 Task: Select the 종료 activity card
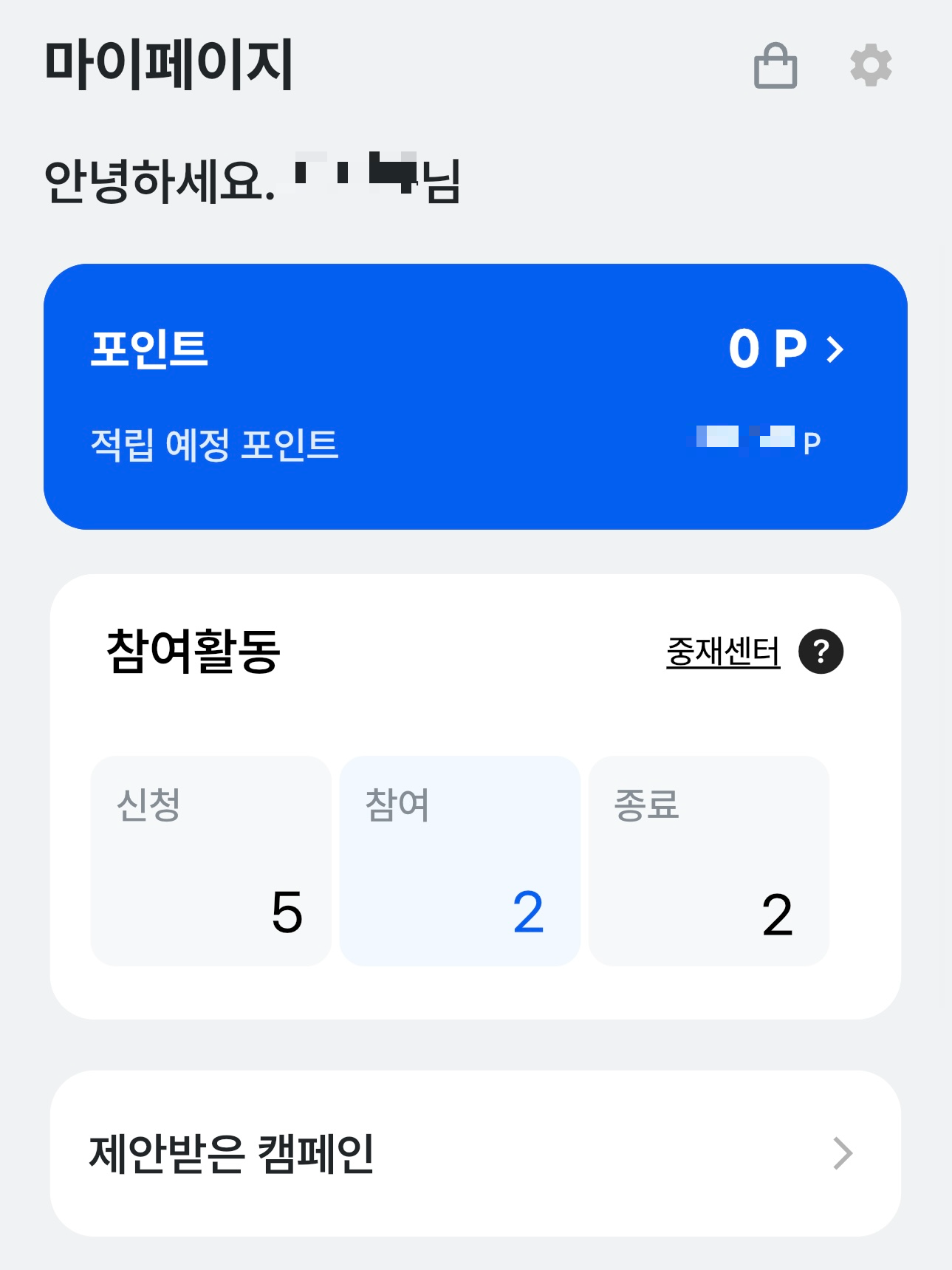[710, 859]
